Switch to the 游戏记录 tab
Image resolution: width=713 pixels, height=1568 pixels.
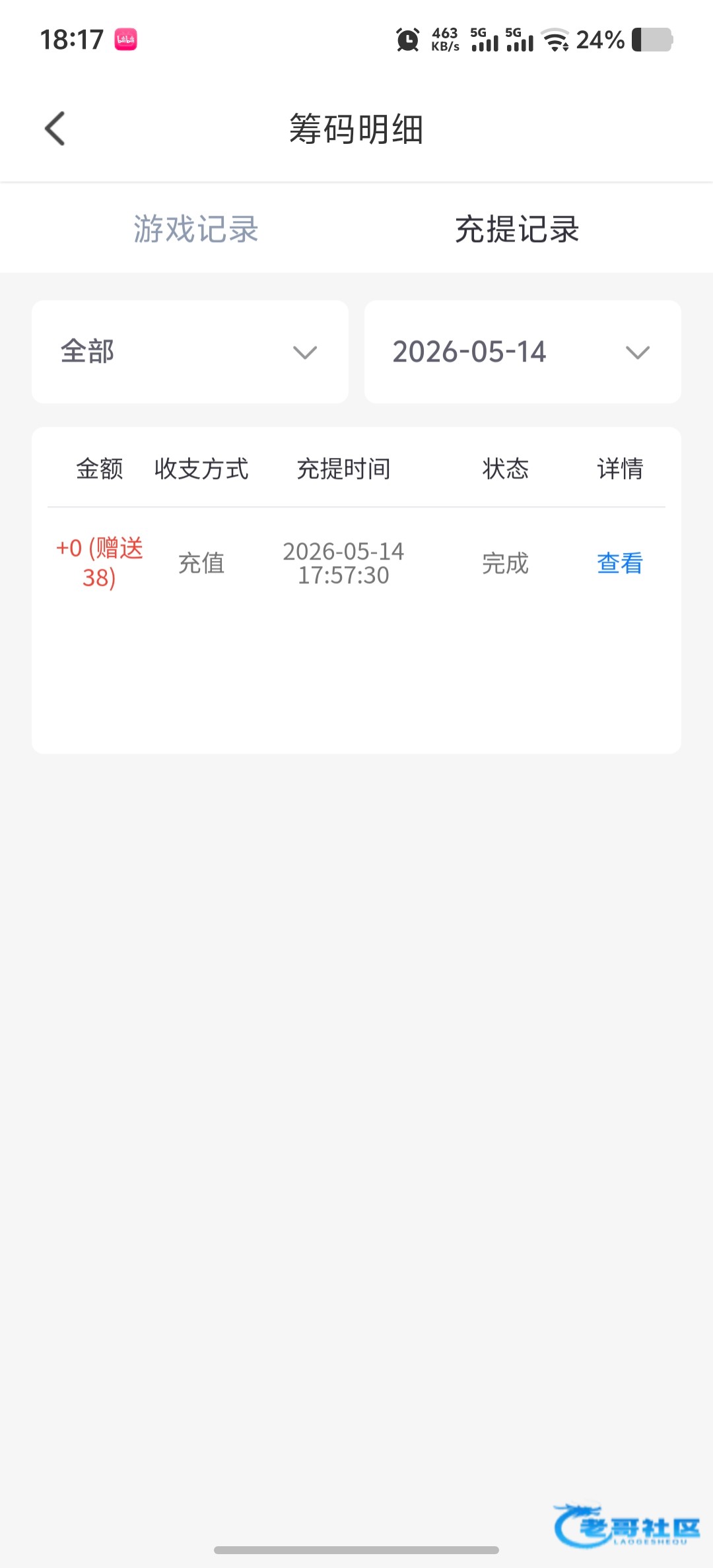point(196,229)
